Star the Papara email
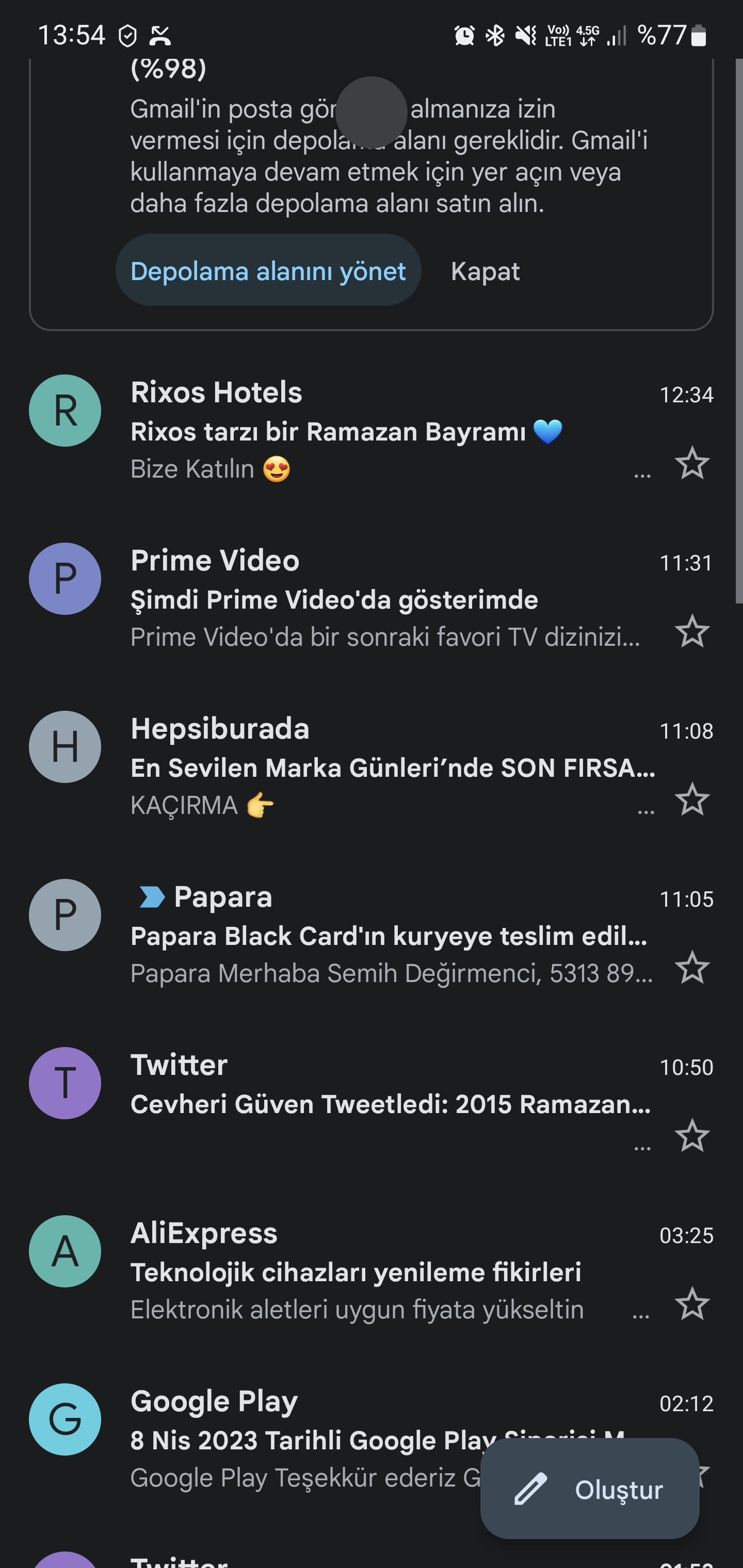This screenshot has height=1568, width=743. tap(692, 968)
